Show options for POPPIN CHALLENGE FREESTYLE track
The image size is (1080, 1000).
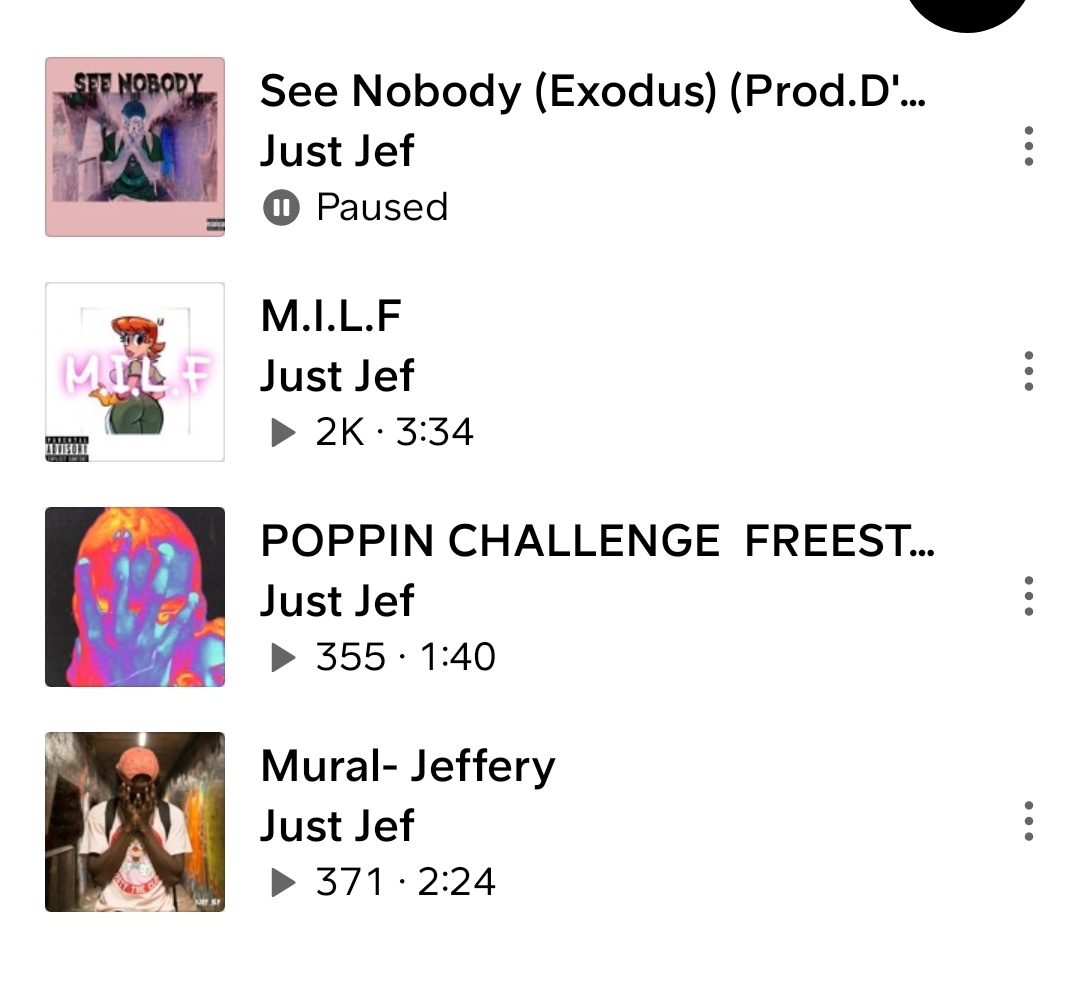(x=1028, y=596)
